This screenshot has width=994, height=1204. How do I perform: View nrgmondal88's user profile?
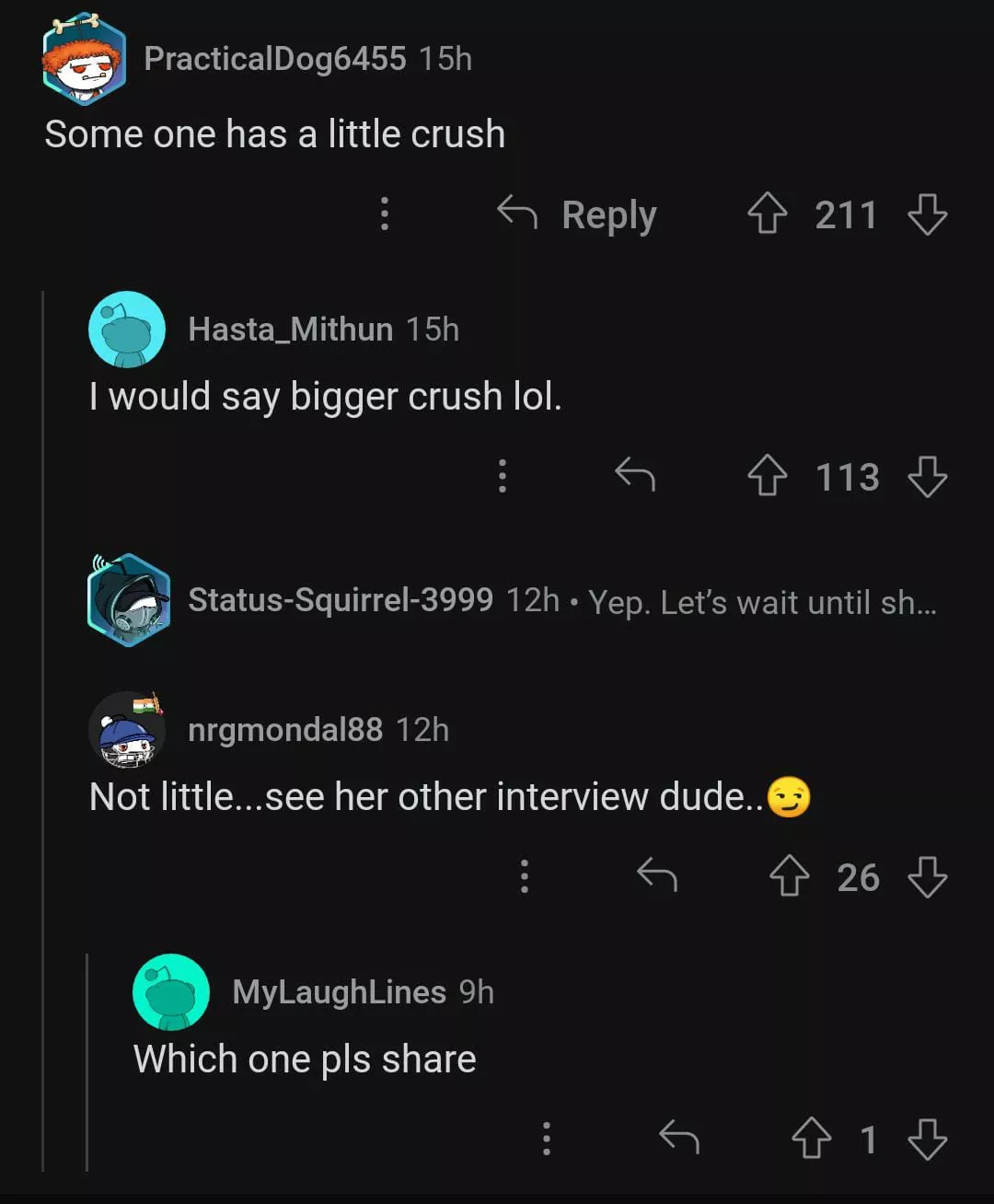pyautogui.click(x=284, y=730)
